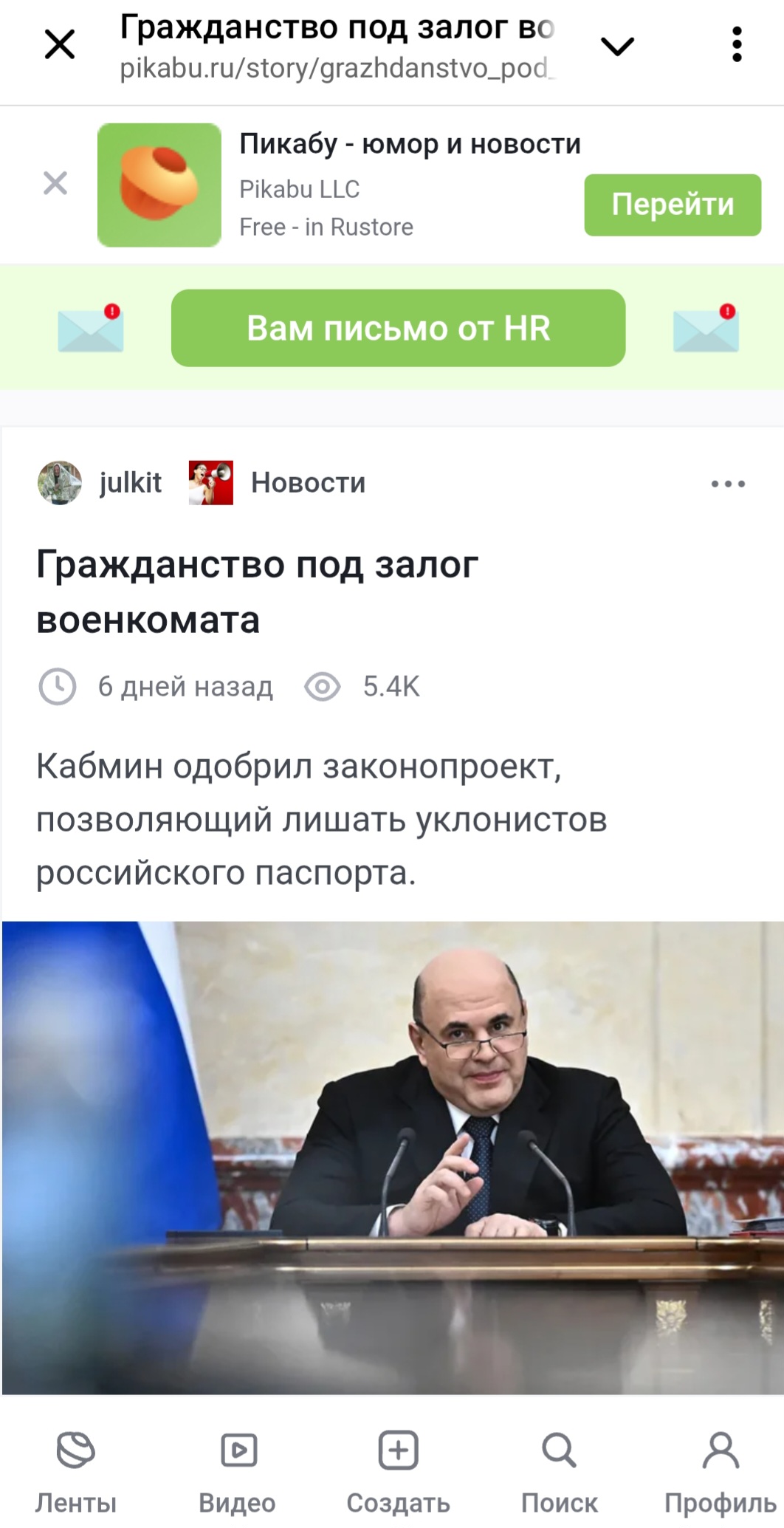Switch to the Видео tab
The width and height of the screenshot is (784, 1528).
click(238, 1471)
